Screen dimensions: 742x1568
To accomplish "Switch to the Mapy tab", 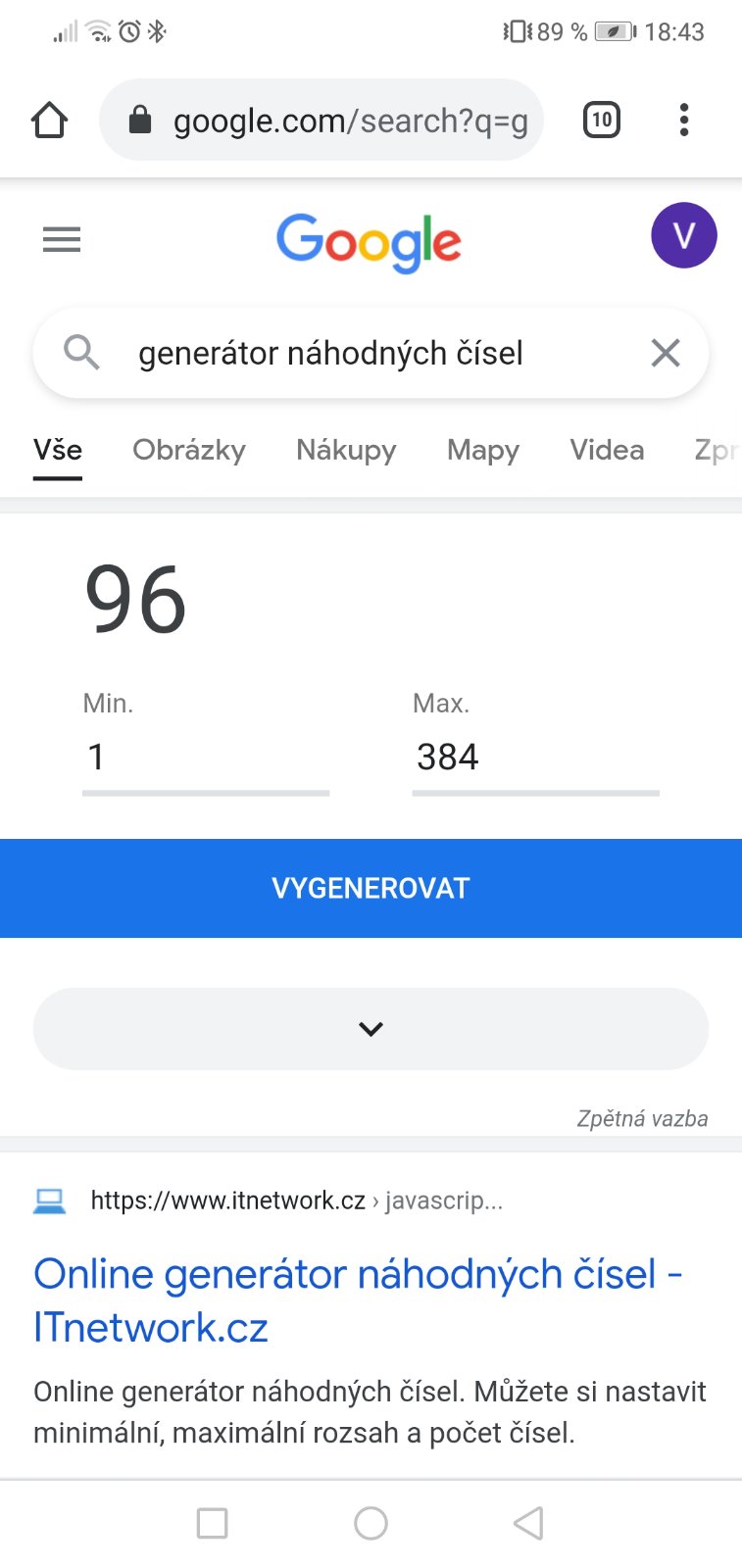I will coord(482,450).
